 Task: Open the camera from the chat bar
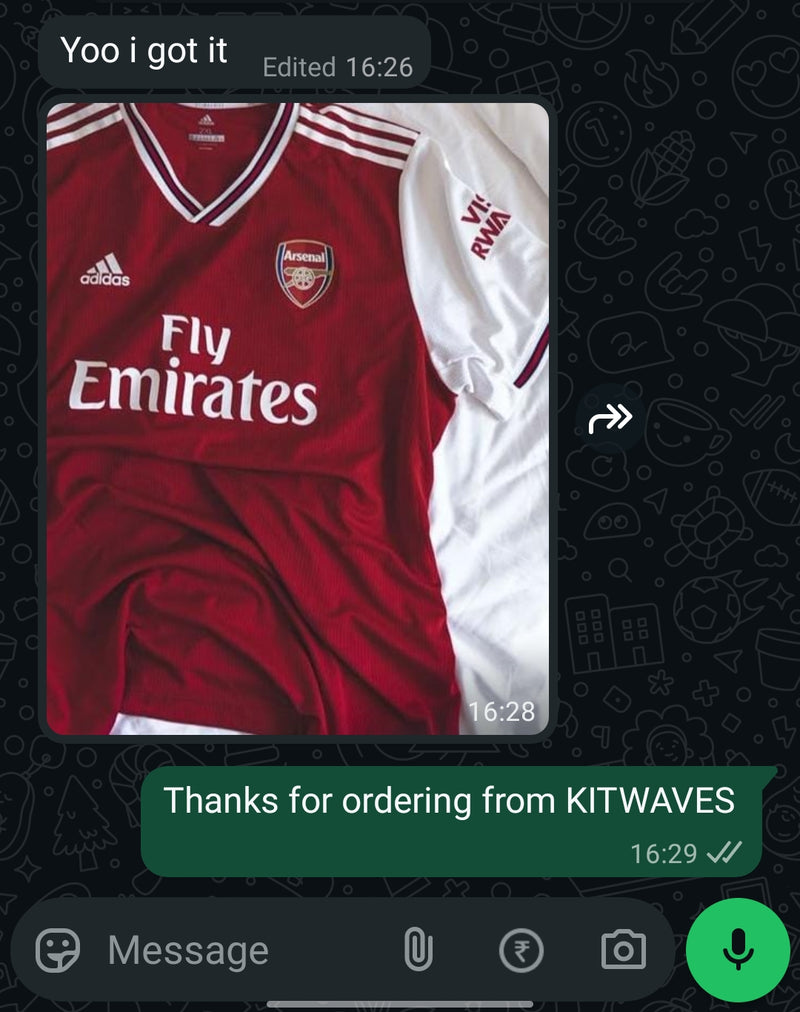[623, 950]
